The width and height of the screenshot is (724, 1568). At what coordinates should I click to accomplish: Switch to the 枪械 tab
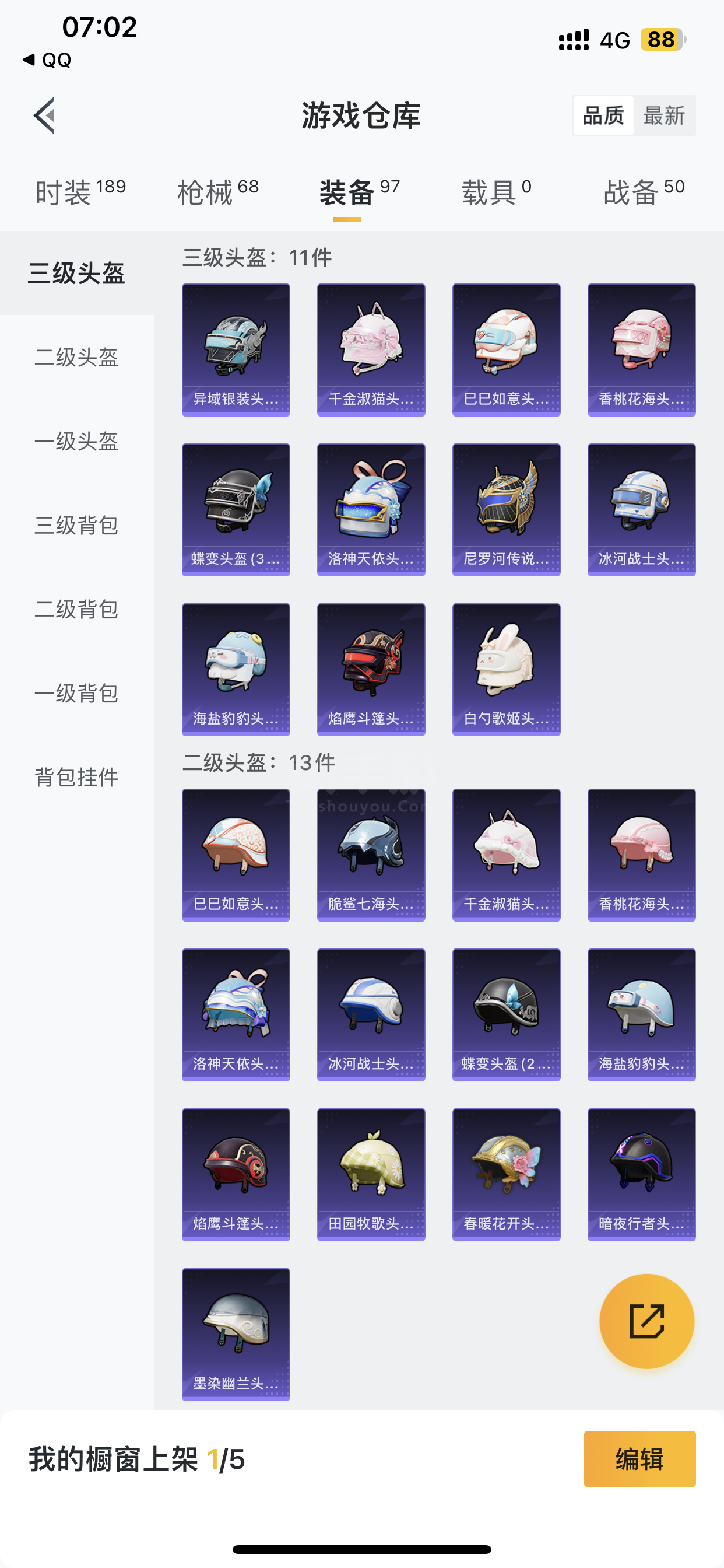[x=218, y=192]
